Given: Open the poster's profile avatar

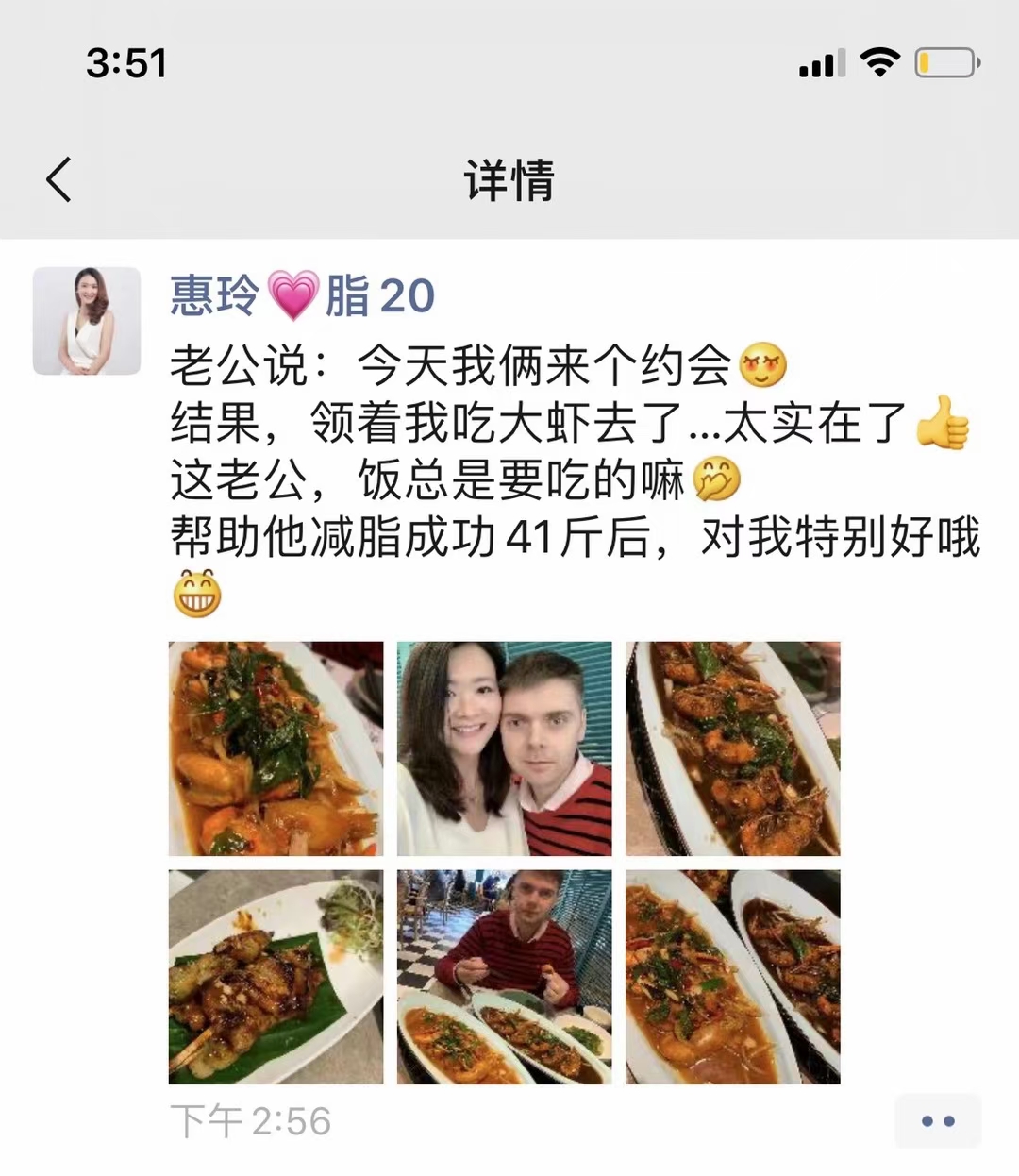Looking at the screenshot, I should point(87,321).
